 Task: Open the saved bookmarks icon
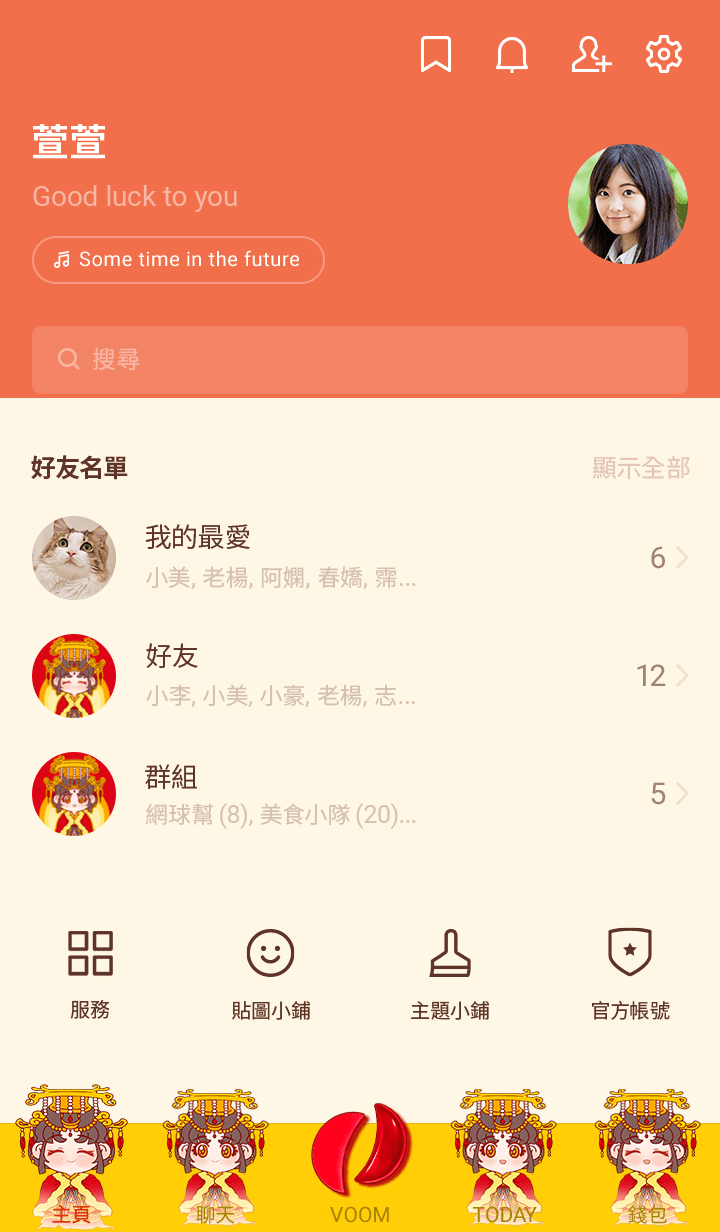click(x=436, y=54)
